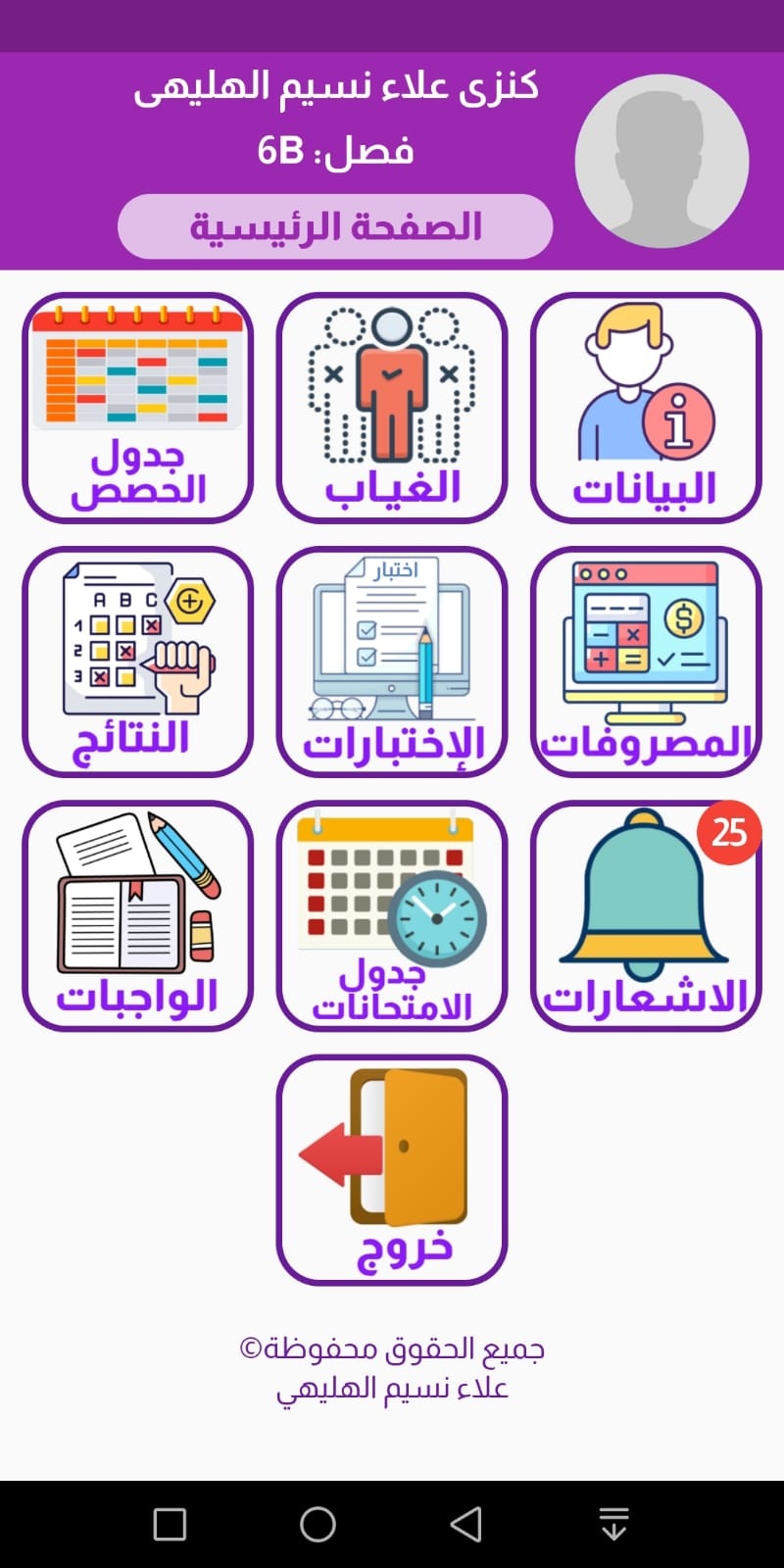Tap the الصفحة الرئيسية home button

point(335,226)
